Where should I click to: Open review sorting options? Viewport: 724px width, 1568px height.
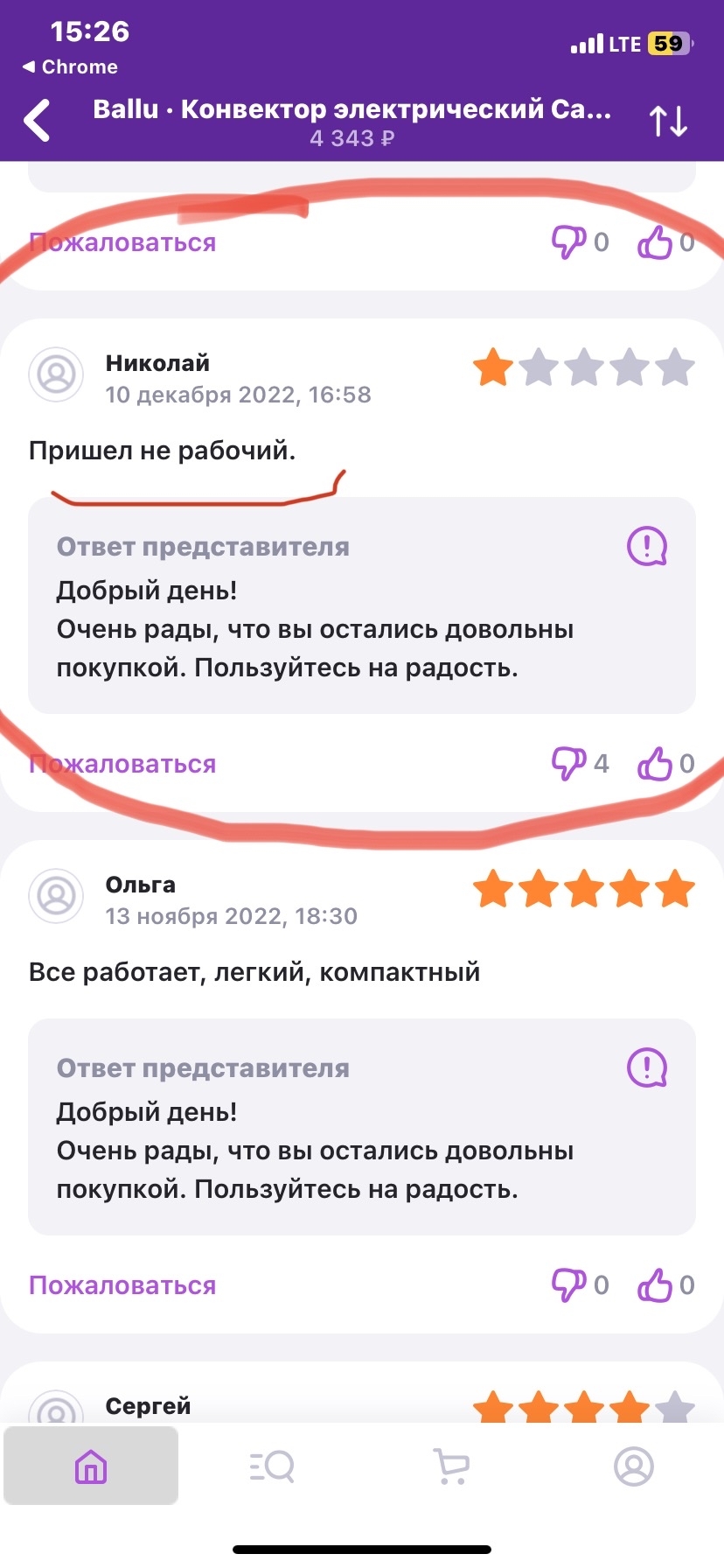tap(668, 121)
